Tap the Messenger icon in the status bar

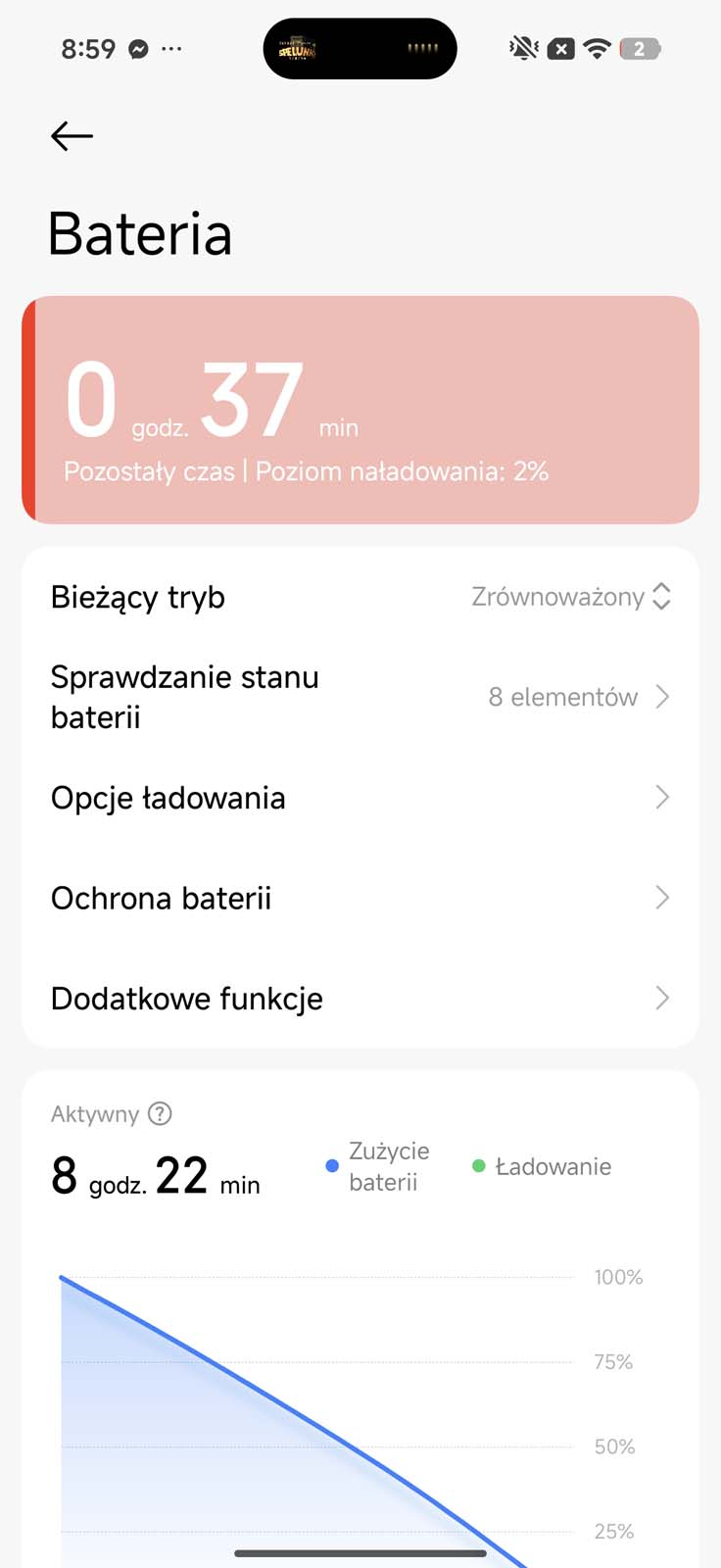click(x=137, y=48)
